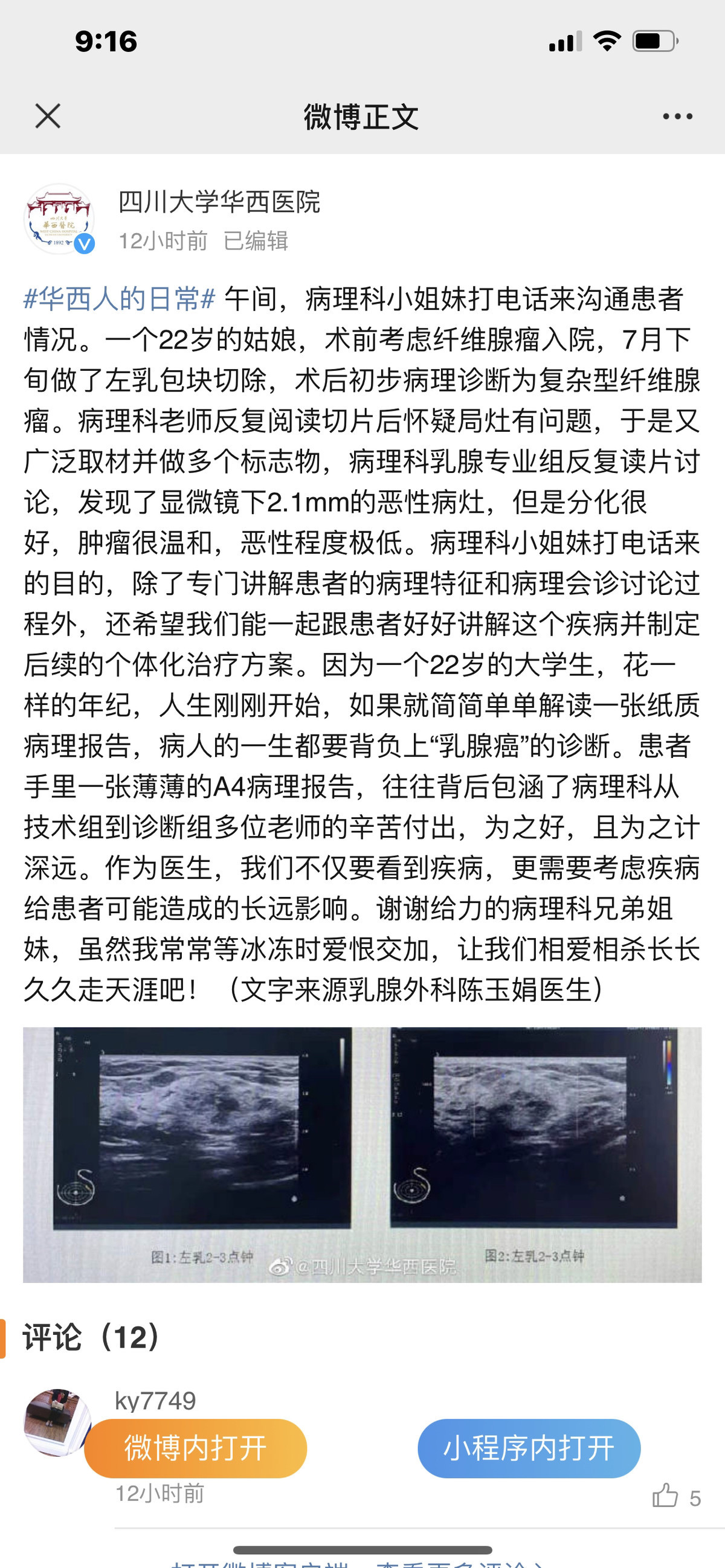
Task: Tap the 小程序内打开 button
Action: (529, 1448)
